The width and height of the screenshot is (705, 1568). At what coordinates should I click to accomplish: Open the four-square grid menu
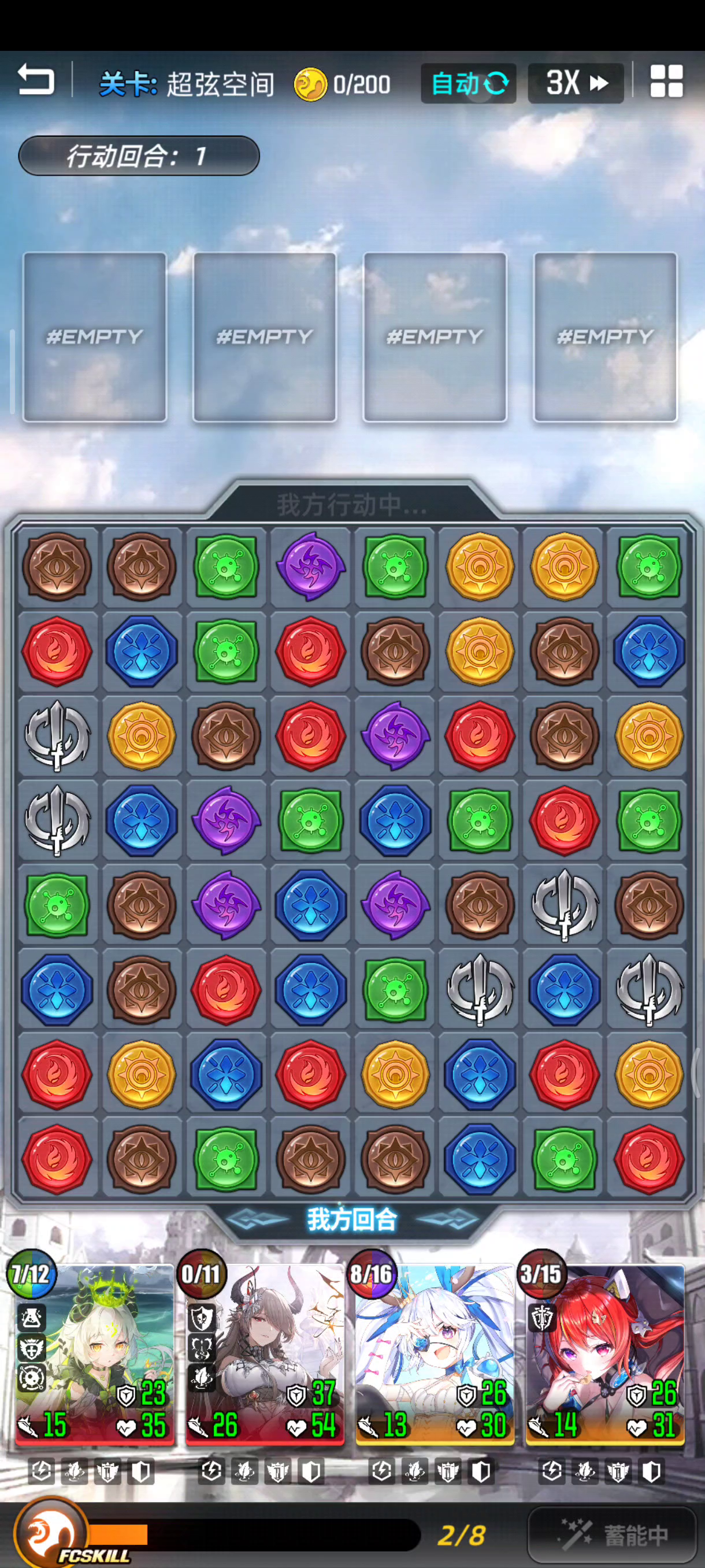tap(666, 81)
